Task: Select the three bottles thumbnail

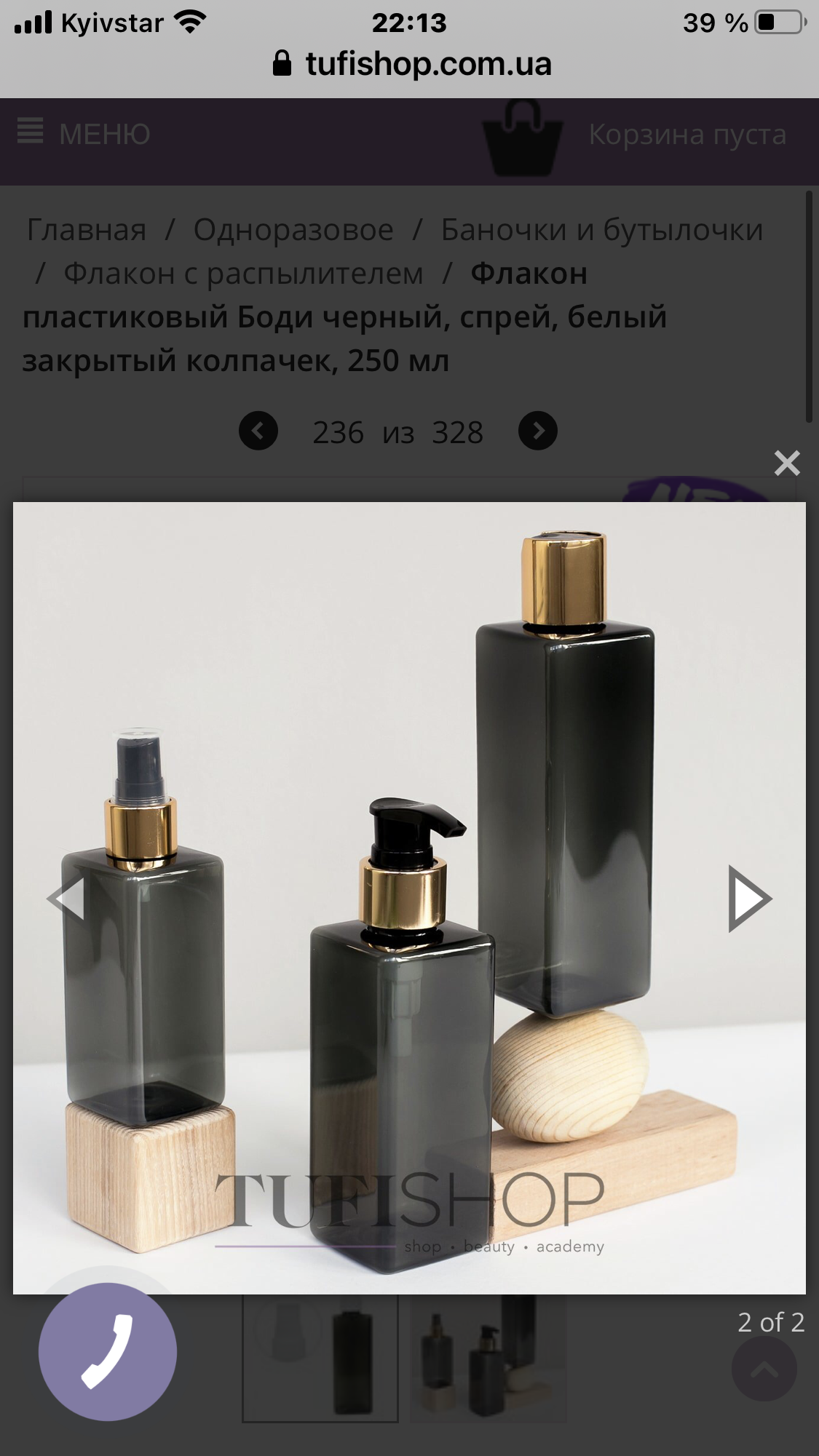Action: coord(487,1358)
